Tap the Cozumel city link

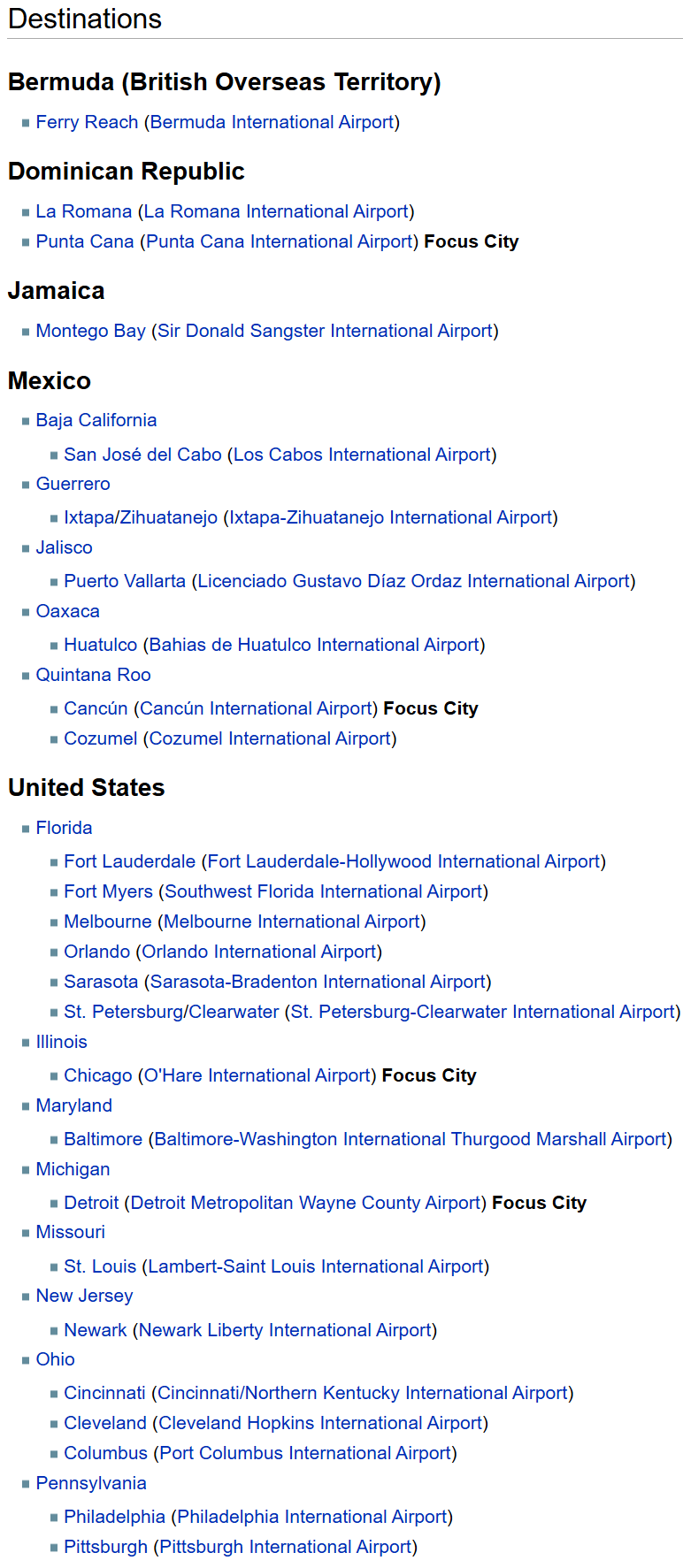pos(100,738)
